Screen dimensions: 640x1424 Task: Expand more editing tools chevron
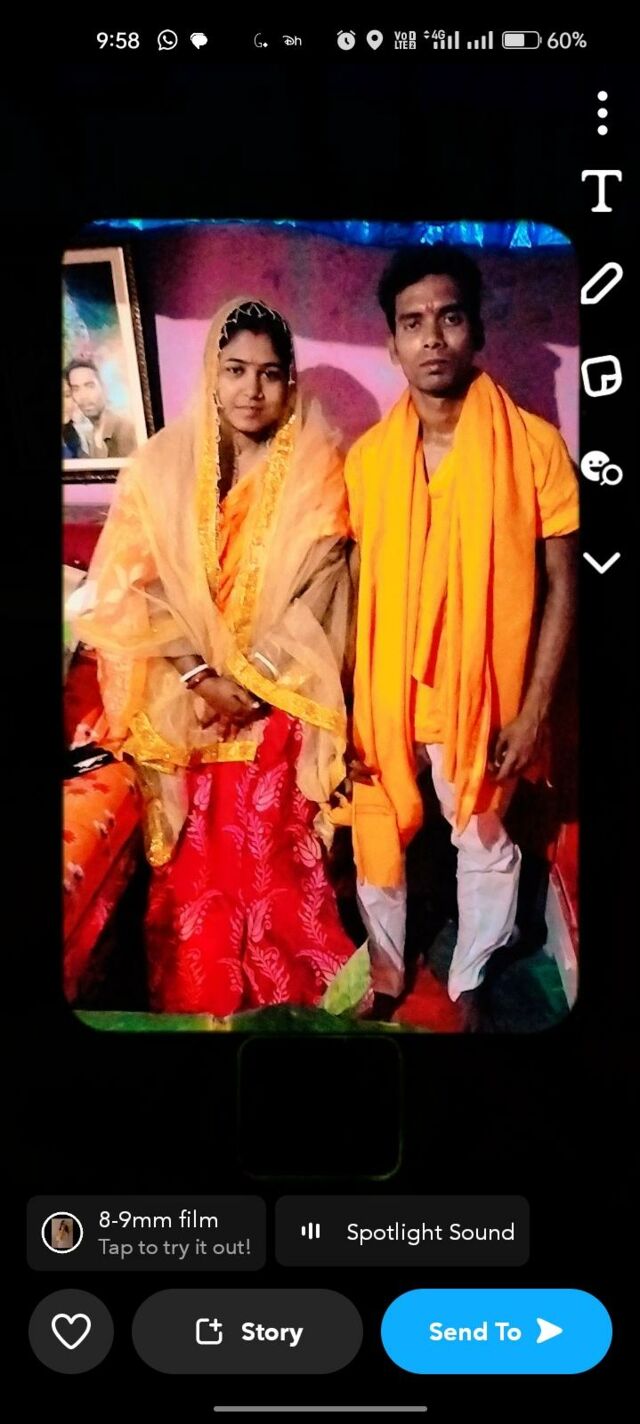coord(601,562)
